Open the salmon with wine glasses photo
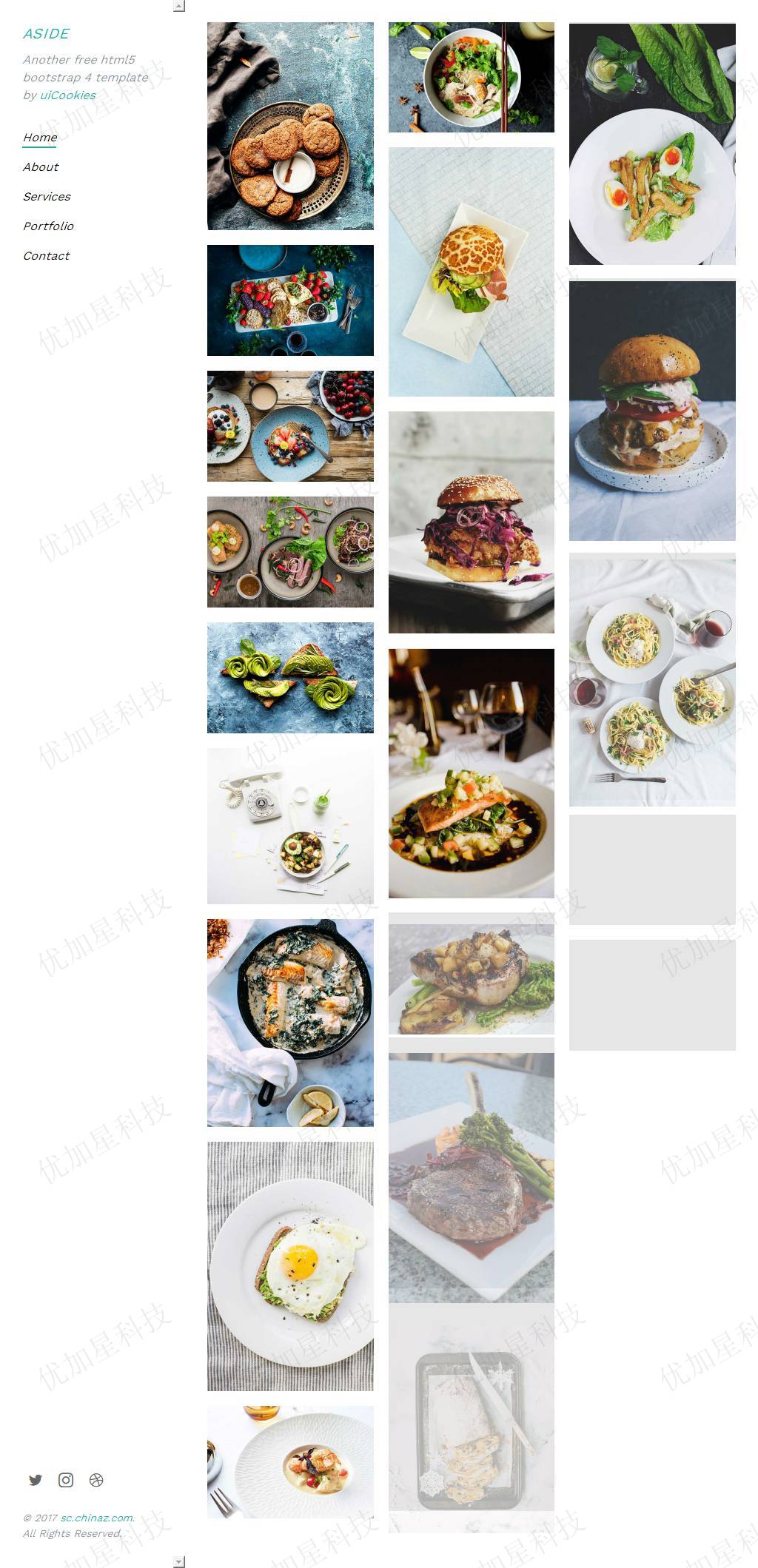The height and width of the screenshot is (1568, 758). click(x=471, y=773)
